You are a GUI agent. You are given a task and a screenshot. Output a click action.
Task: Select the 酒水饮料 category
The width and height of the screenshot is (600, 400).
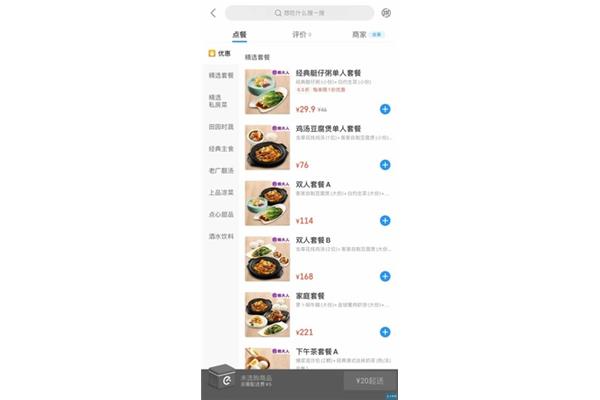pyautogui.click(x=221, y=236)
